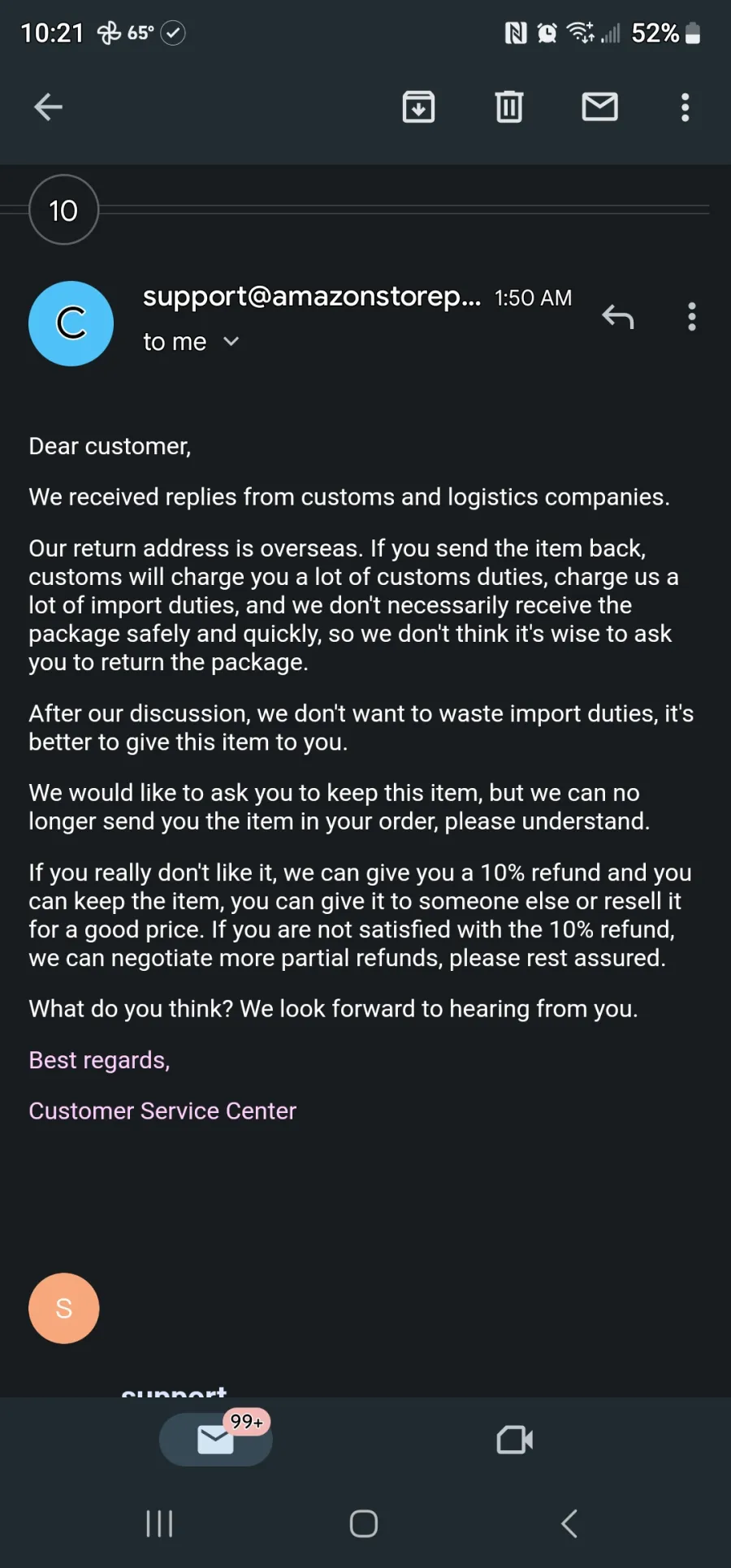Delete this email thread
Screen dimensions: 731x1568
pos(509,106)
